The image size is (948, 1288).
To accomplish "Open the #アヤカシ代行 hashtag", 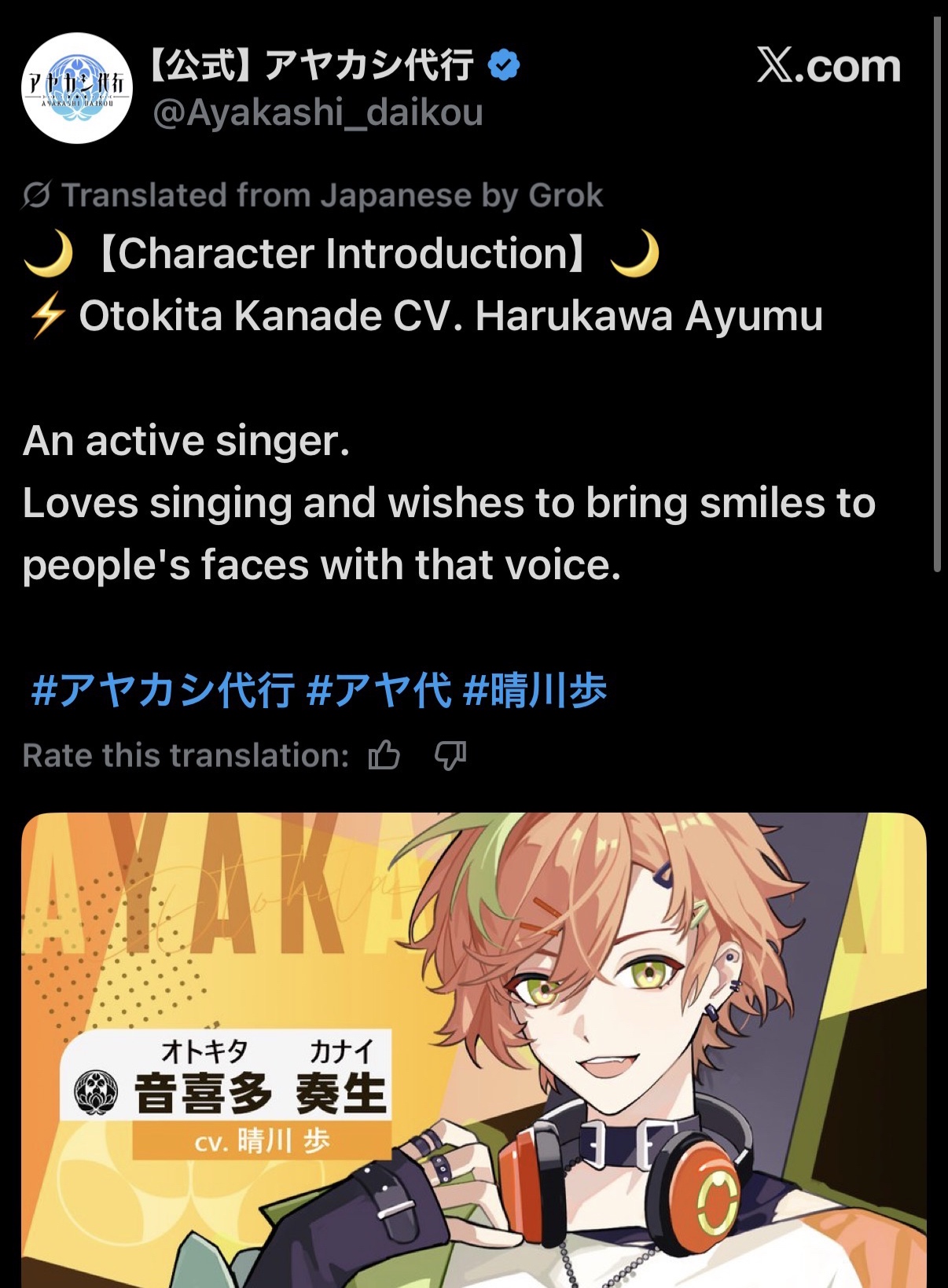I will (163, 691).
